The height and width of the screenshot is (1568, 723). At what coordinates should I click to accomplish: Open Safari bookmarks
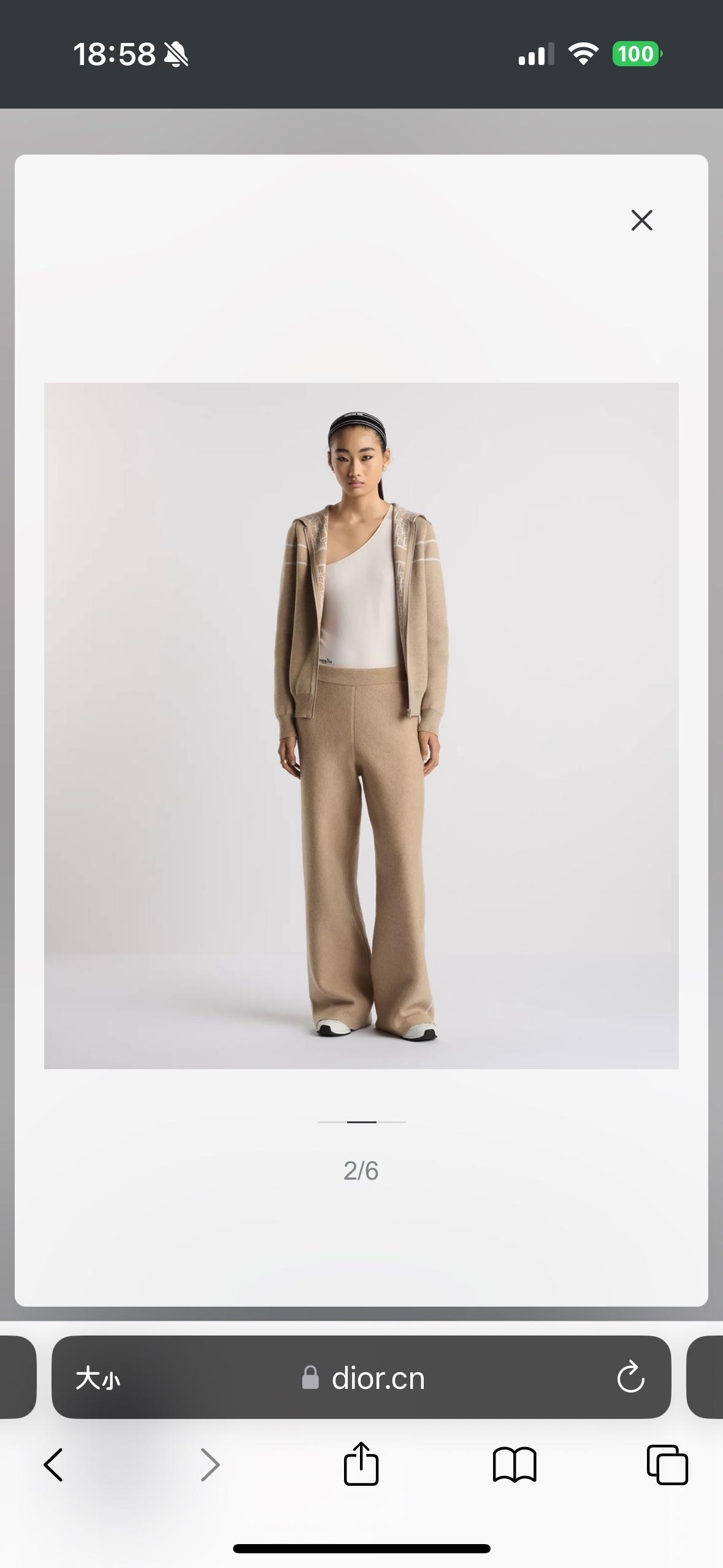tap(515, 1466)
